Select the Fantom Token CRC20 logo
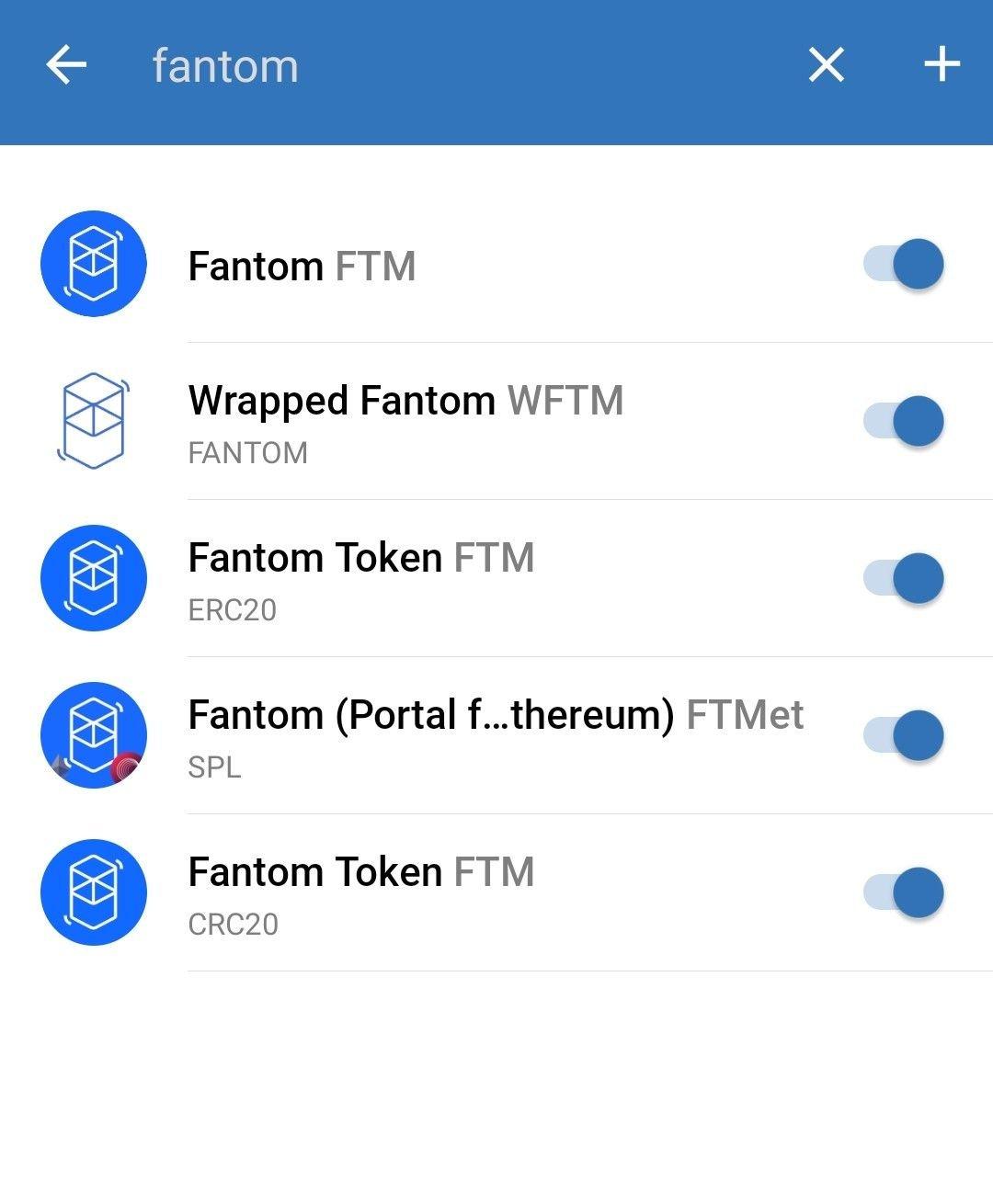The width and height of the screenshot is (993, 1204). [92, 892]
